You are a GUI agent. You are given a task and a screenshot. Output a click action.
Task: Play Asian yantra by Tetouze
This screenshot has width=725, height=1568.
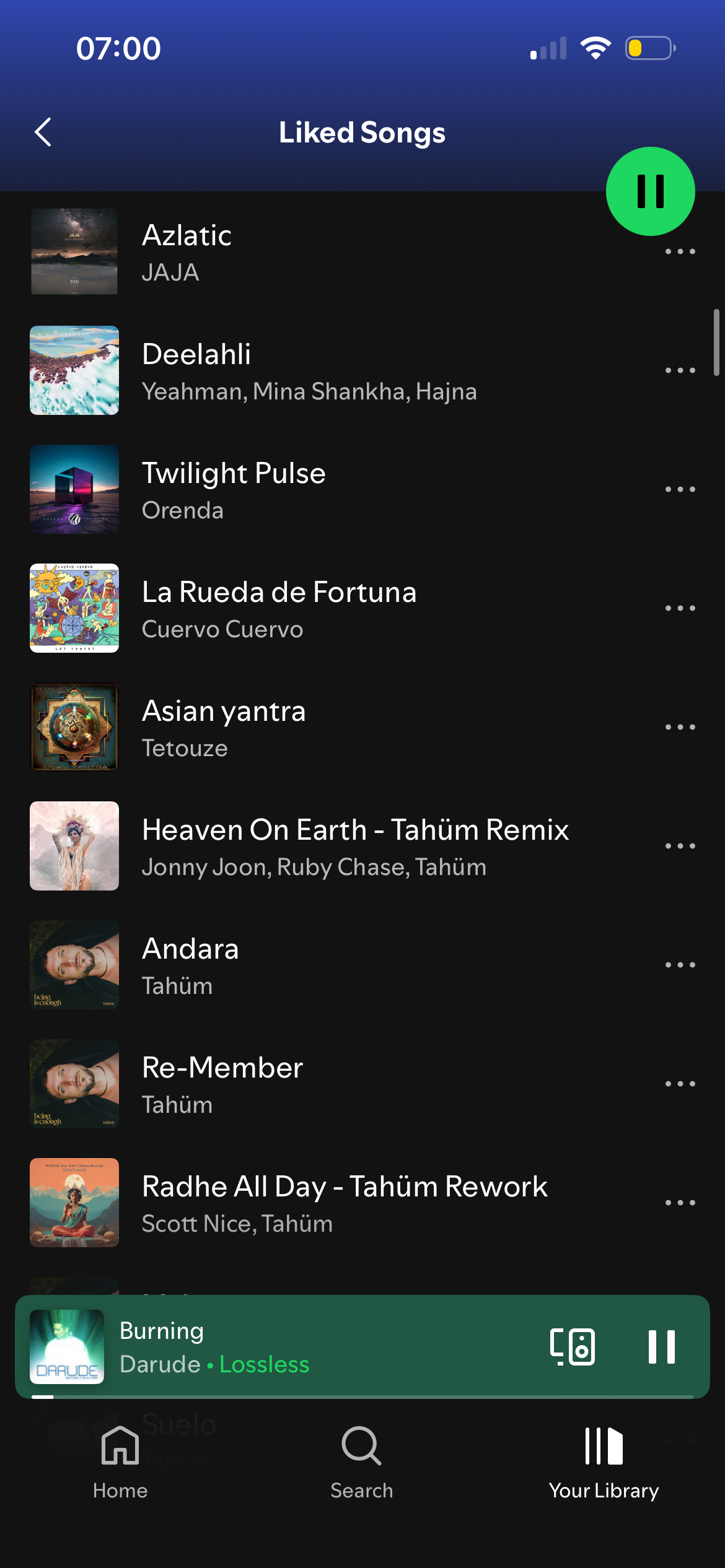[x=310, y=727]
